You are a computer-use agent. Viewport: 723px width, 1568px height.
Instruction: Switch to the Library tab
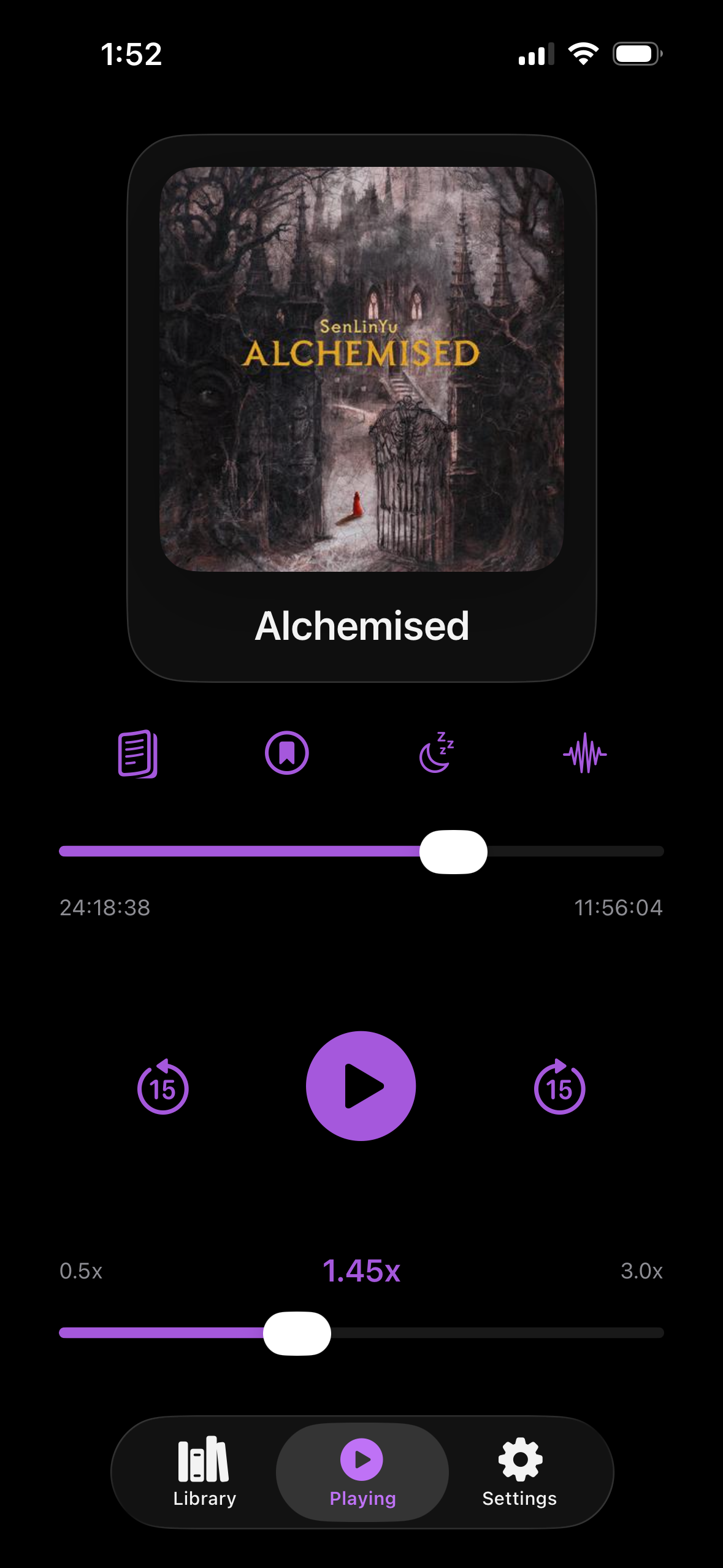pyautogui.click(x=204, y=1472)
